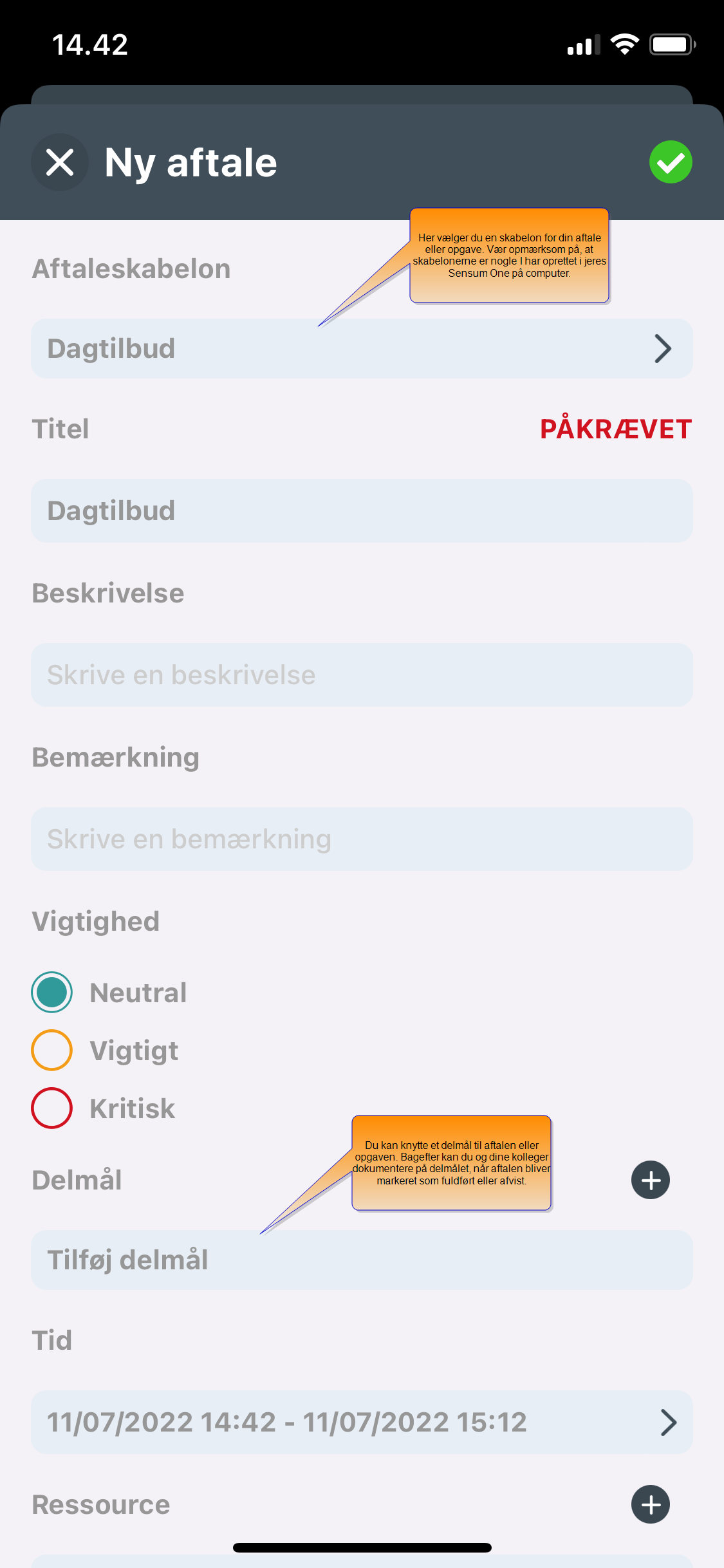The image size is (724, 1568).
Task: Open the Aftaleskabelon template picker
Action: coord(362,348)
